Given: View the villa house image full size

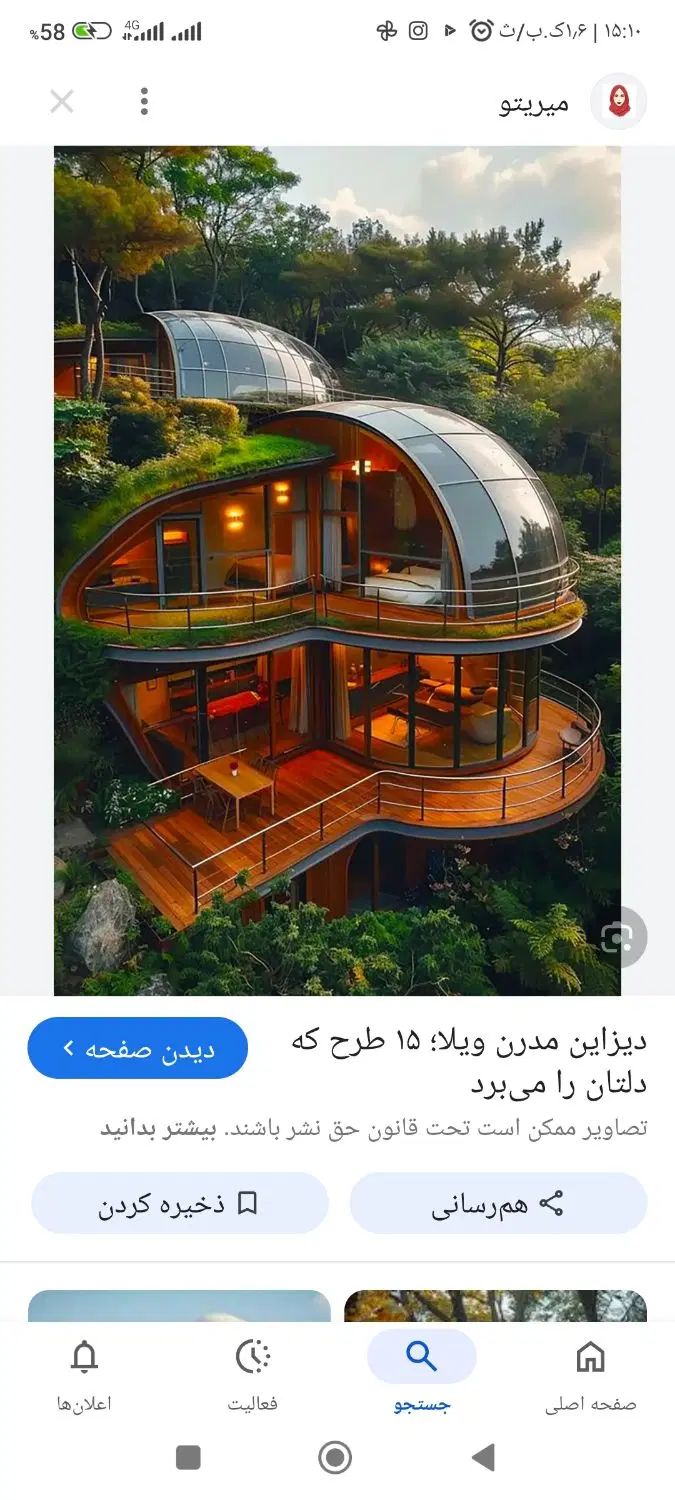Looking at the screenshot, I should [337, 570].
